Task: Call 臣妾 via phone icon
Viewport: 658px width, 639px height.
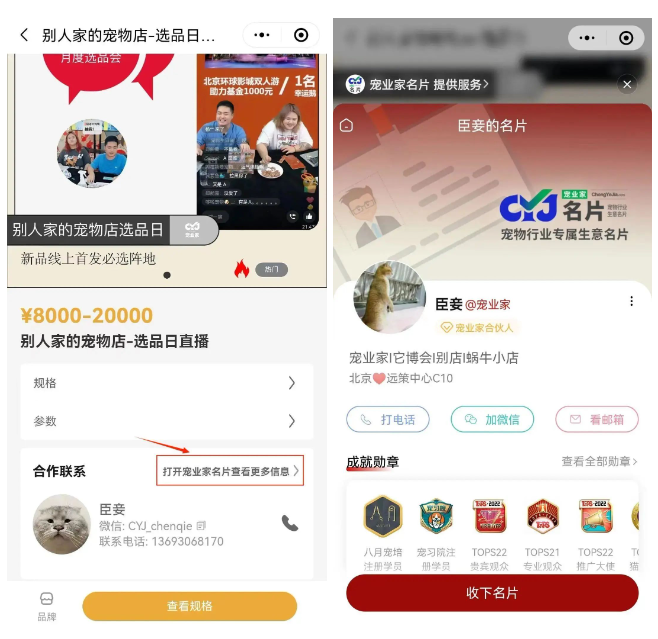Action: (290, 523)
